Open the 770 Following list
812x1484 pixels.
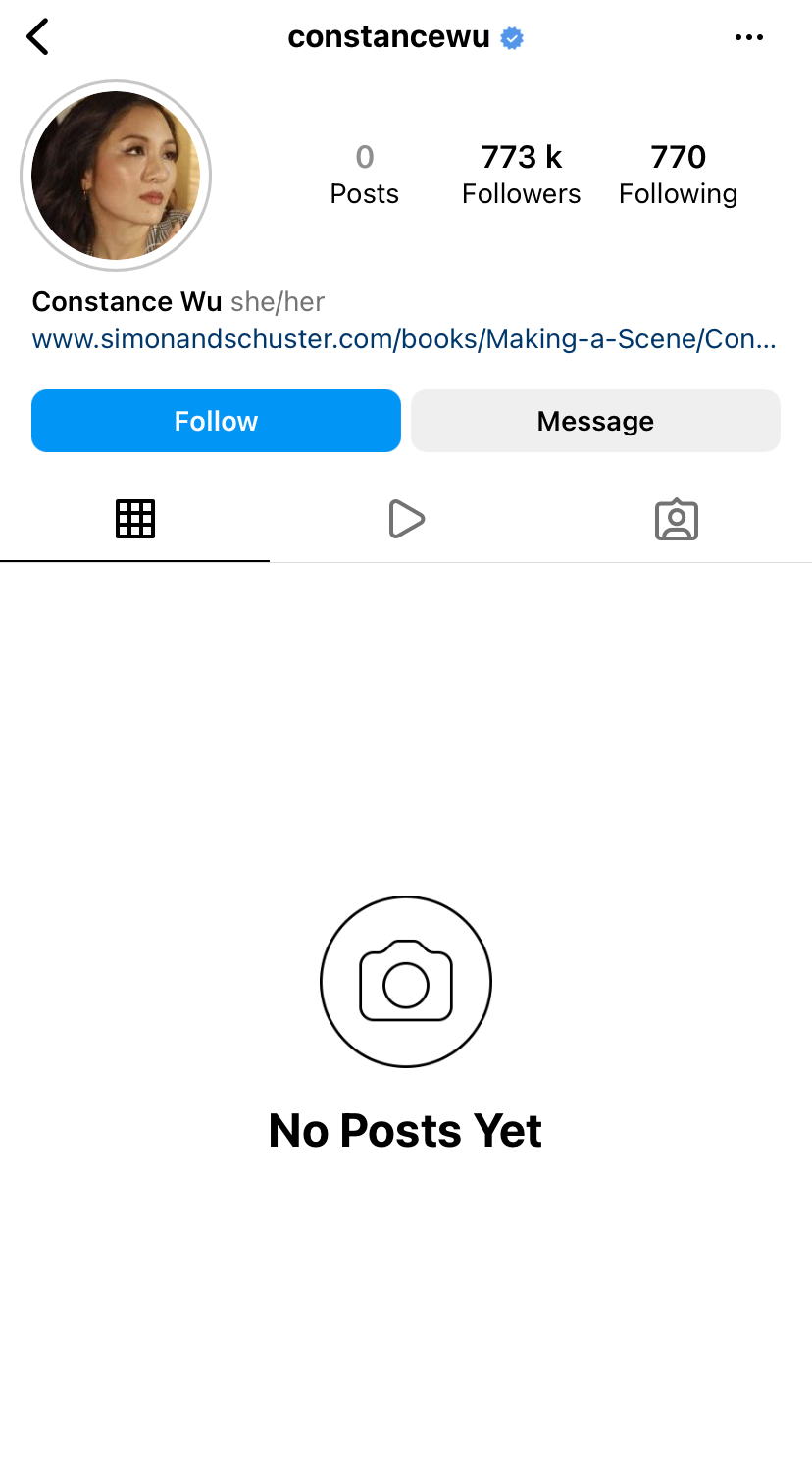[678, 175]
